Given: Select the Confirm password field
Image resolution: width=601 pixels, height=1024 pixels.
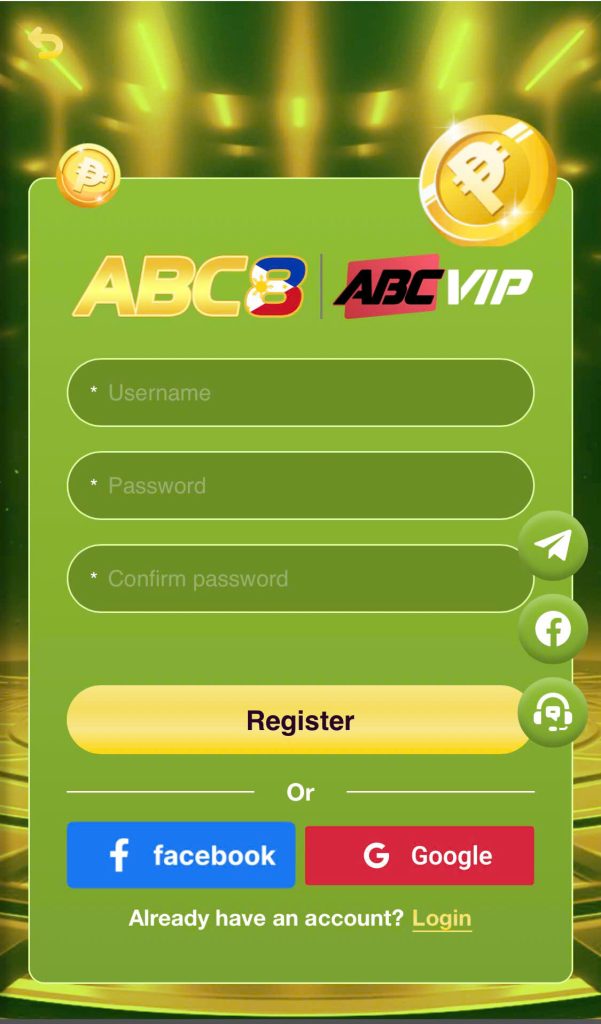Looking at the screenshot, I should click(290, 579).
